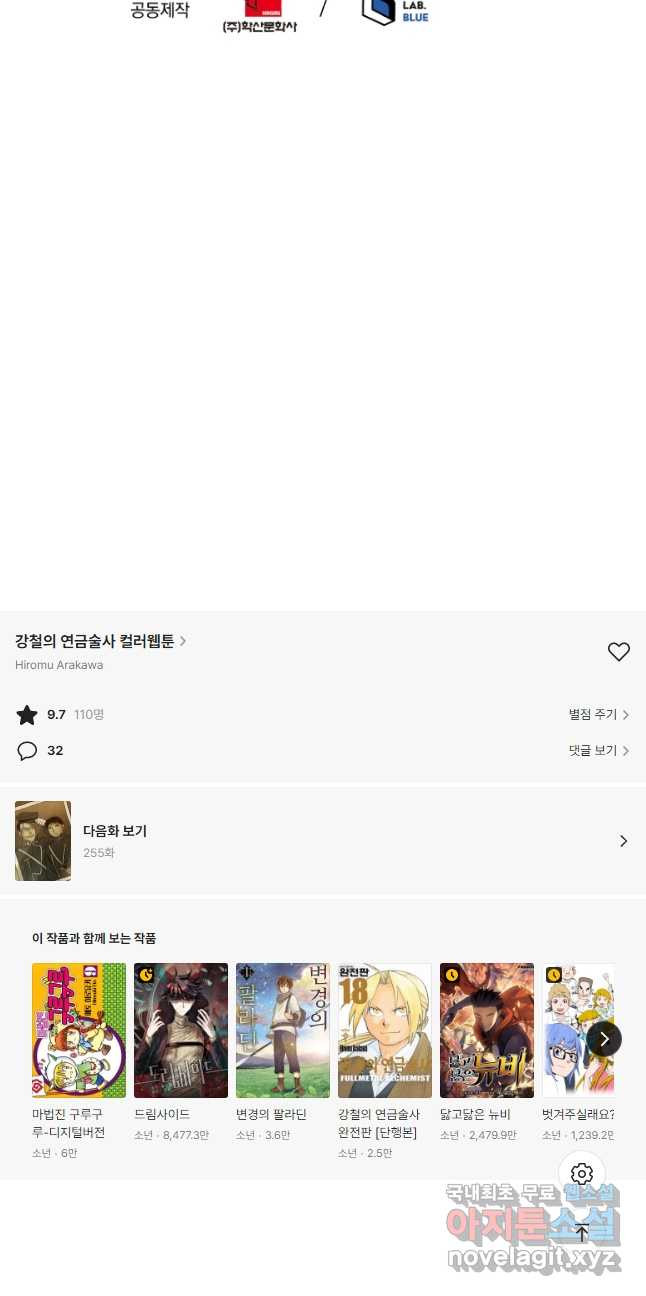This screenshot has width=646, height=1296.
Task: Show more recommended works with arrow
Action: click(x=604, y=1039)
